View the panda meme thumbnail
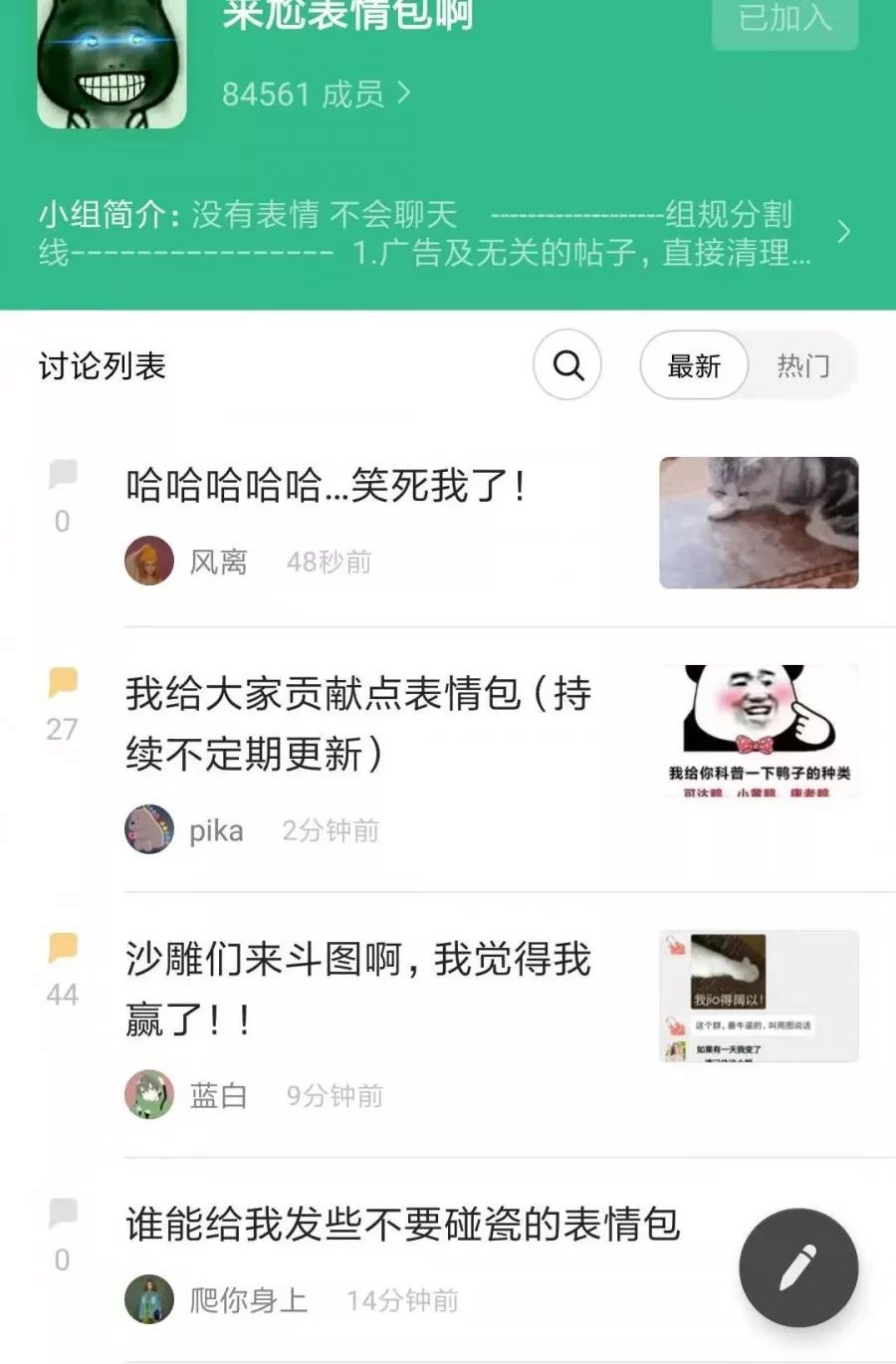This screenshot has height=1364, width=896. tap(759, 731)
